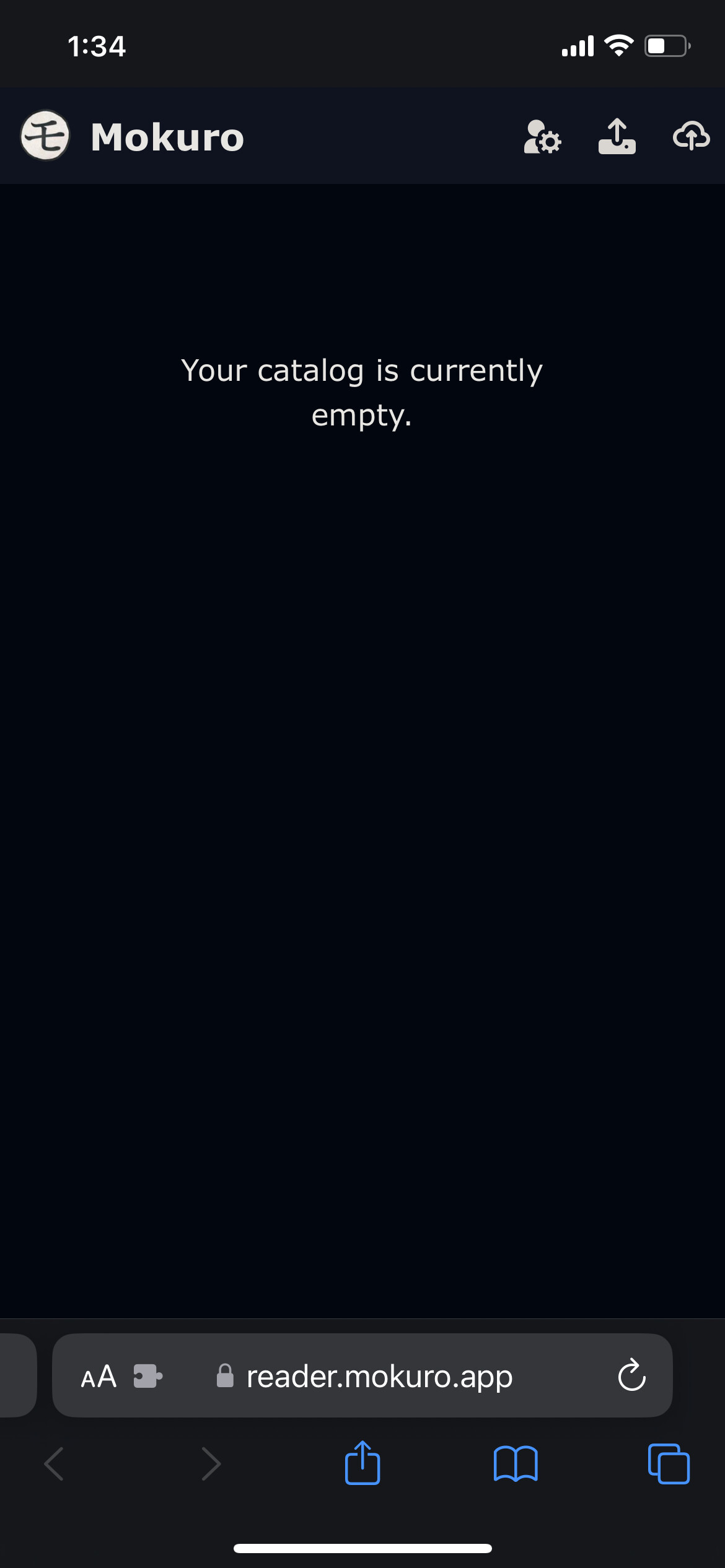Open the AA page settings menu
Screen dimensions: 725x1568
[x=99, y=1377]
